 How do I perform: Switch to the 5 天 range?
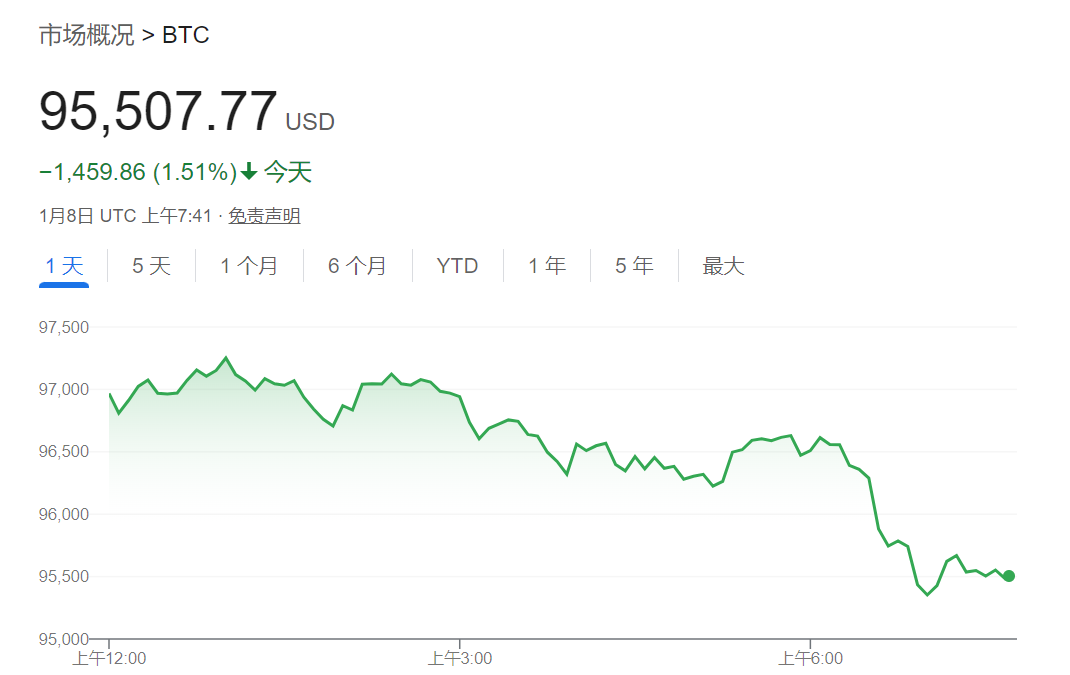coord(151,266)
